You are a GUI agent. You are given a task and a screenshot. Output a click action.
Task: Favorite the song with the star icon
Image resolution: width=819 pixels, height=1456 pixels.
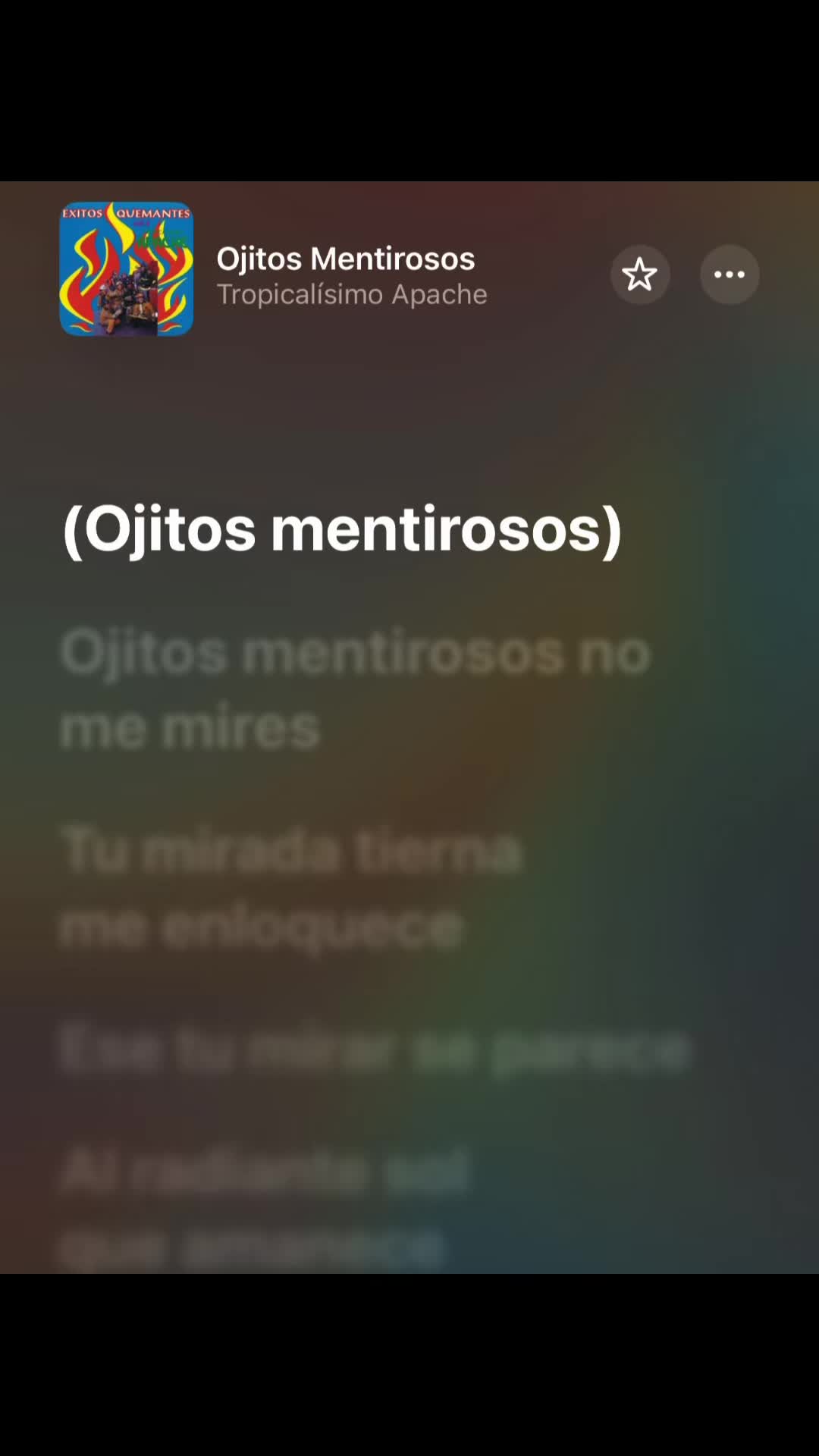(639, 275)
